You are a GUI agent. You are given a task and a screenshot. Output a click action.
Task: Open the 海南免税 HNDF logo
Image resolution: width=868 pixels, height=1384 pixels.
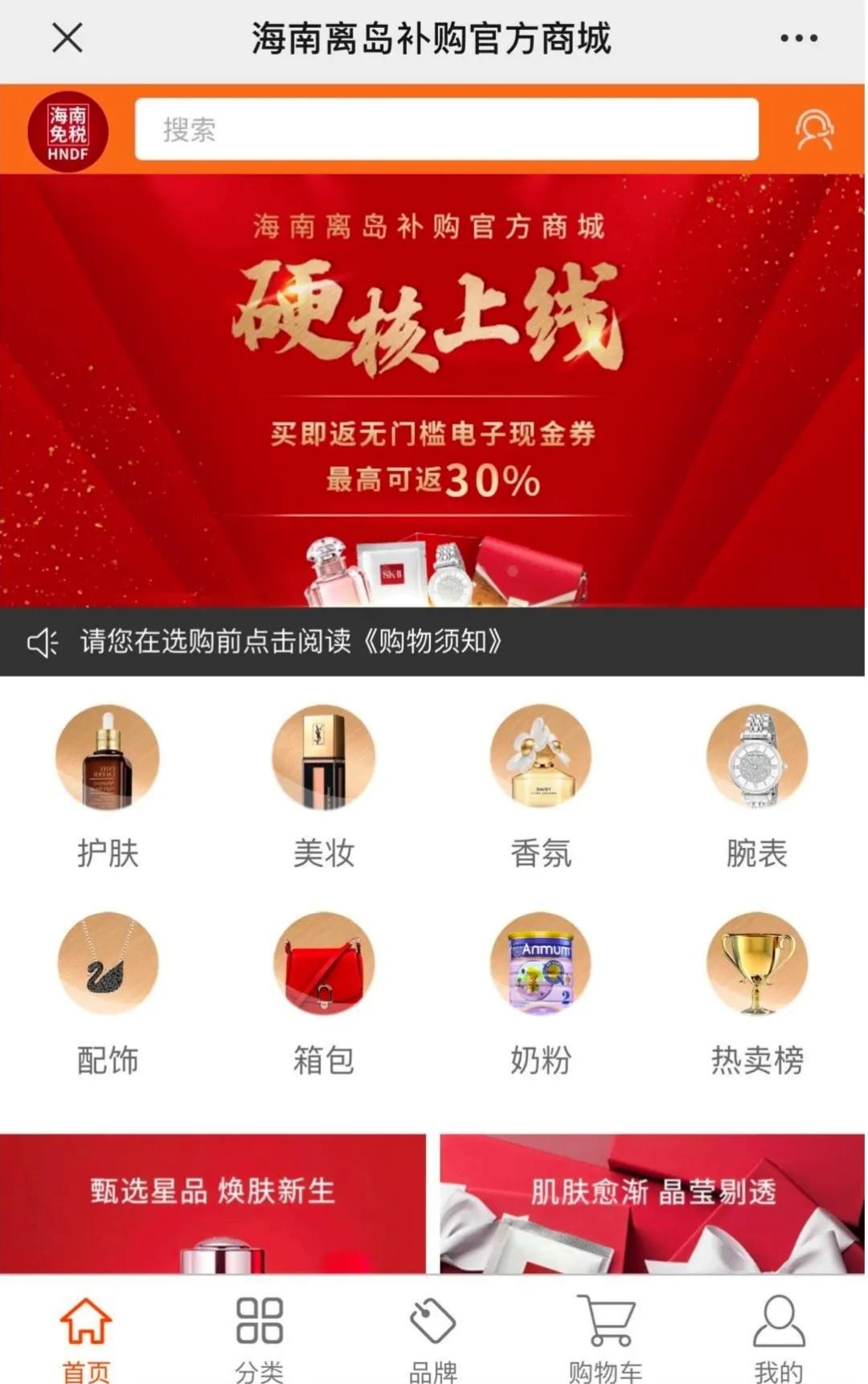(x=69, y=130)
